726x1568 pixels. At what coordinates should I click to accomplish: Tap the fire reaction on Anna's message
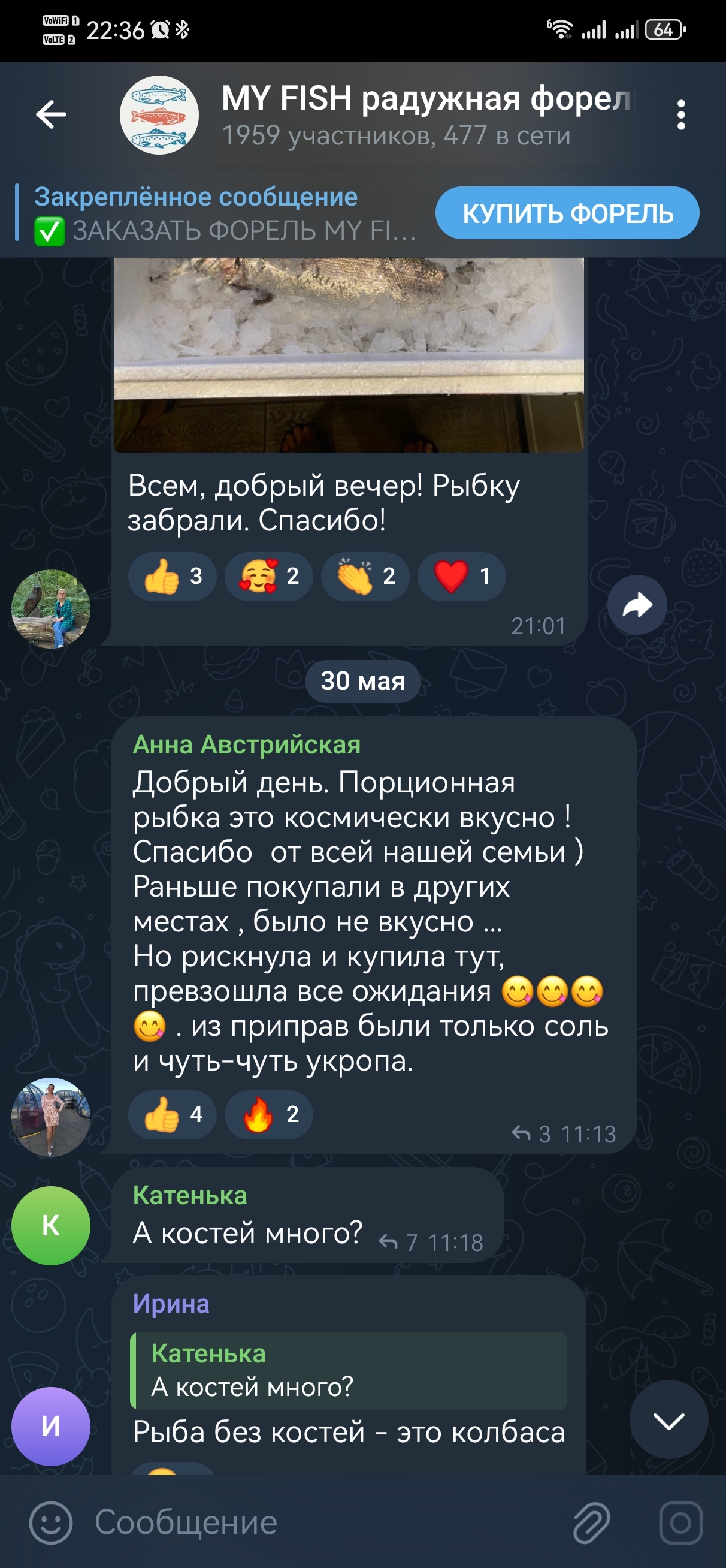[x=268, y=1114]
